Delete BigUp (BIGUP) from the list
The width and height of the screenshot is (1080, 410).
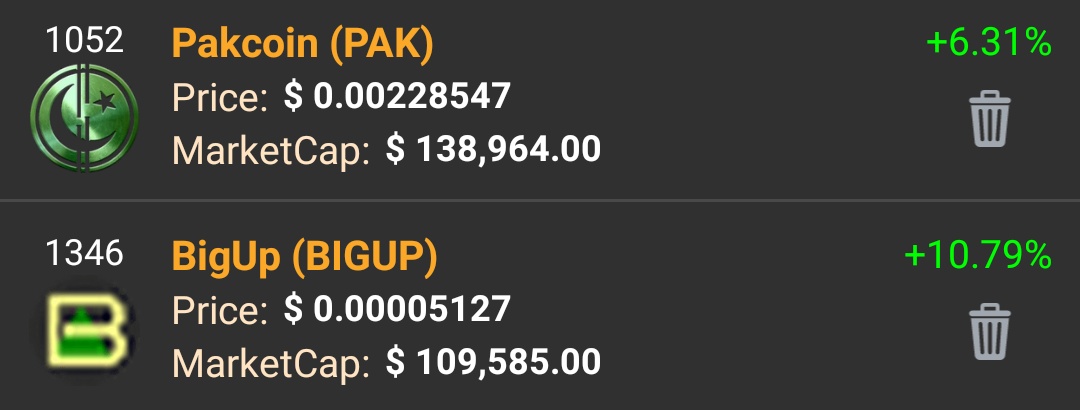990,332
